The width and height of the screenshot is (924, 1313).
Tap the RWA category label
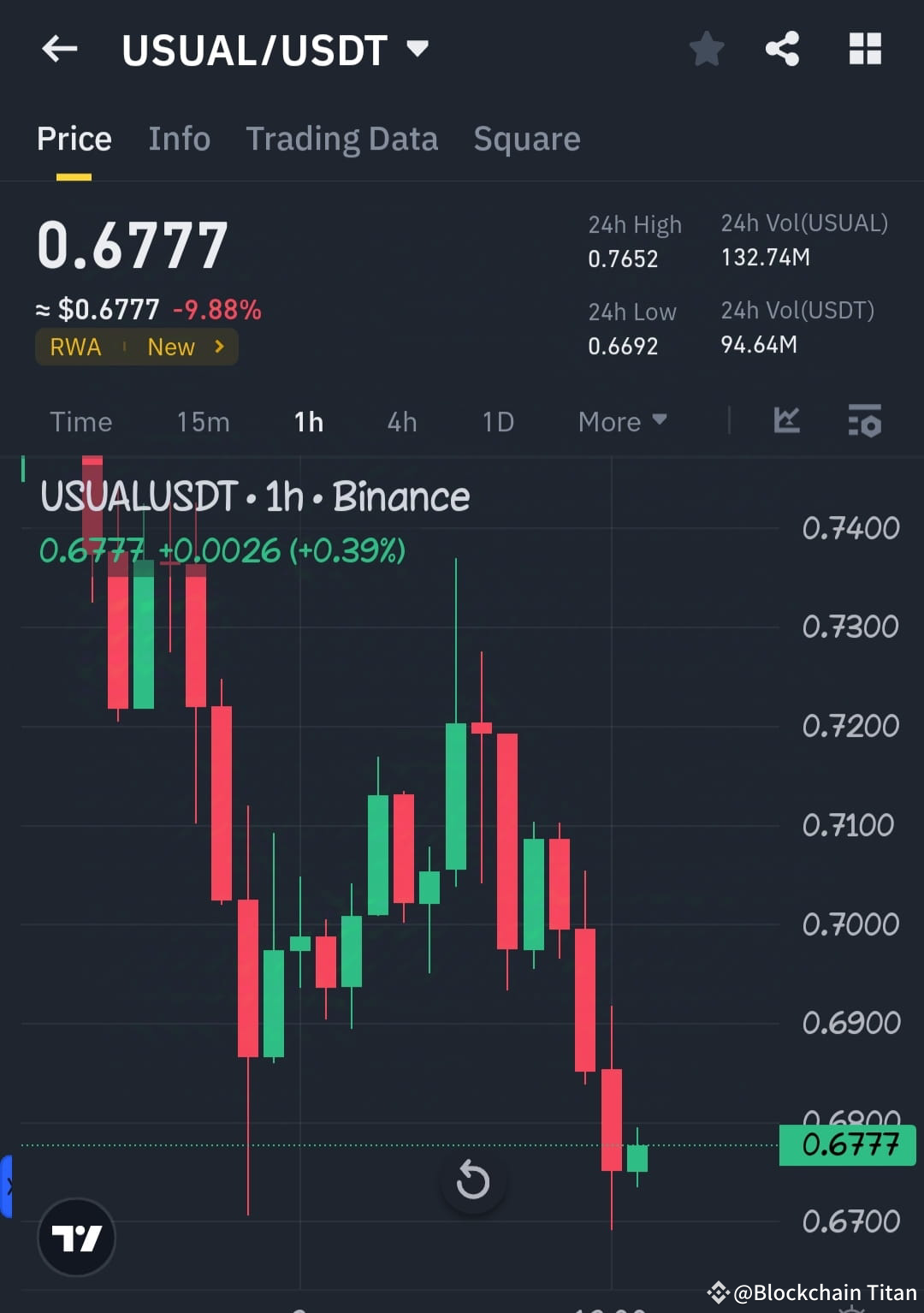coord(75,347)
